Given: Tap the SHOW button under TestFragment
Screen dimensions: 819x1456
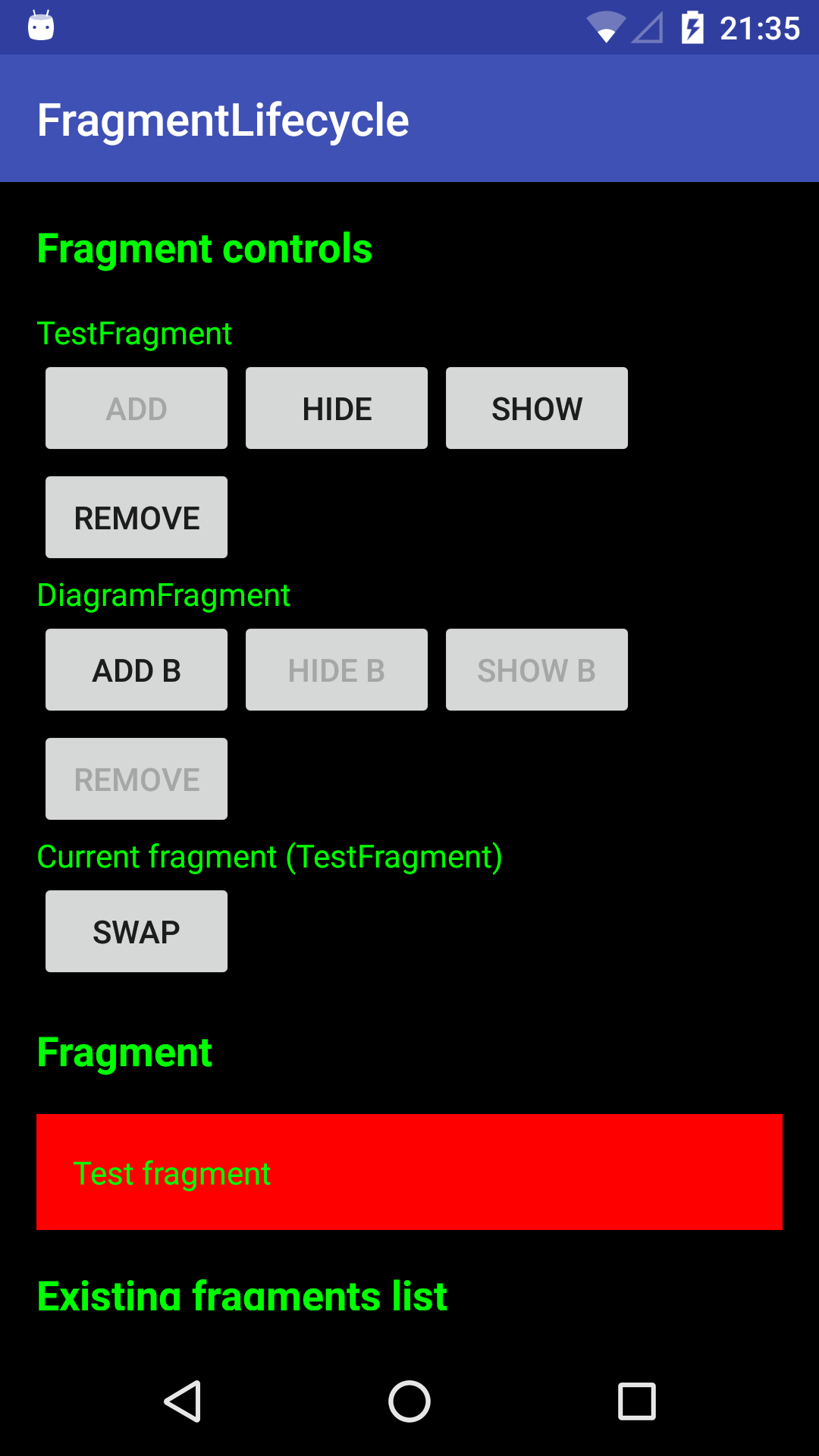Looking at the screenshot, I should pyautogui.click(x=537, y=409).
